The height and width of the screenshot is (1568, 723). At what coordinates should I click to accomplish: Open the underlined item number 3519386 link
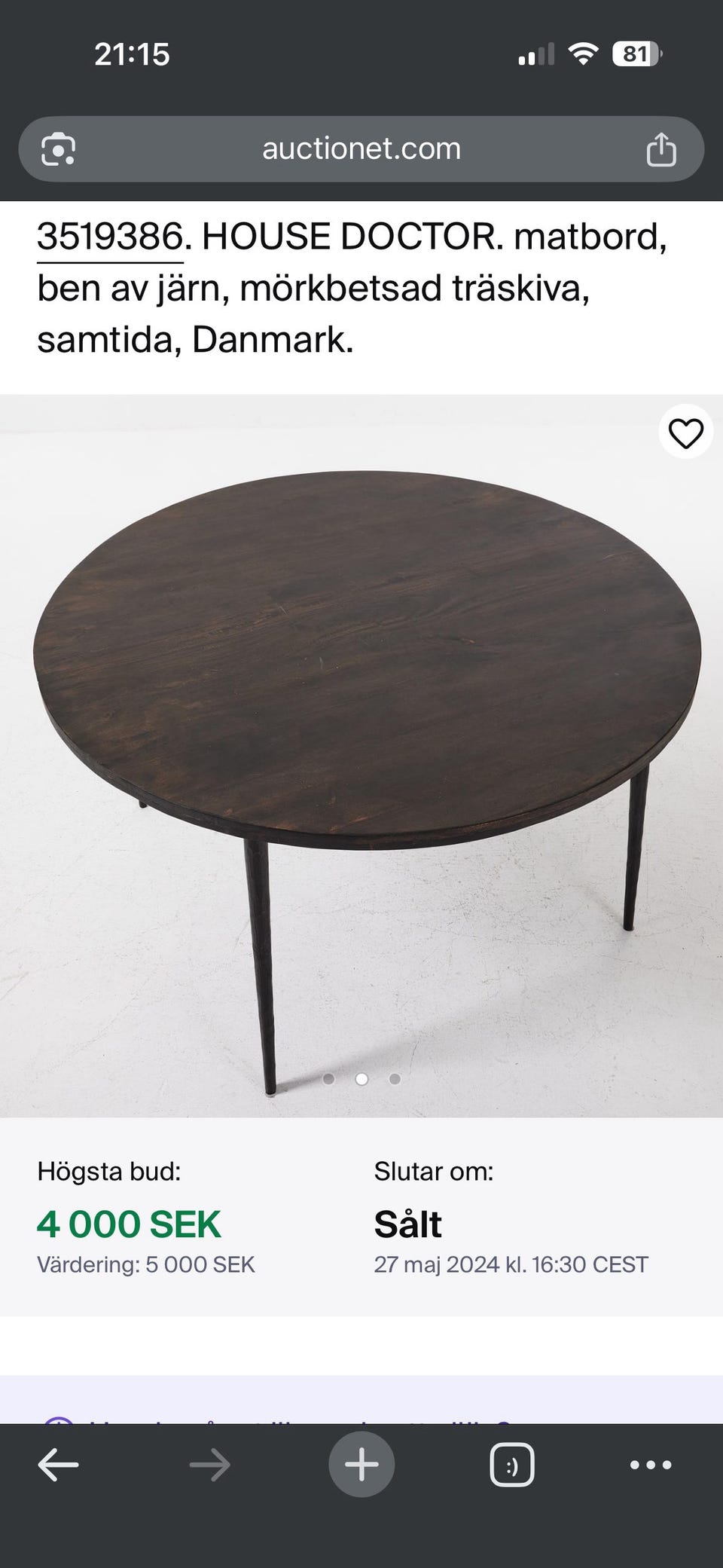tap(110, 237)
